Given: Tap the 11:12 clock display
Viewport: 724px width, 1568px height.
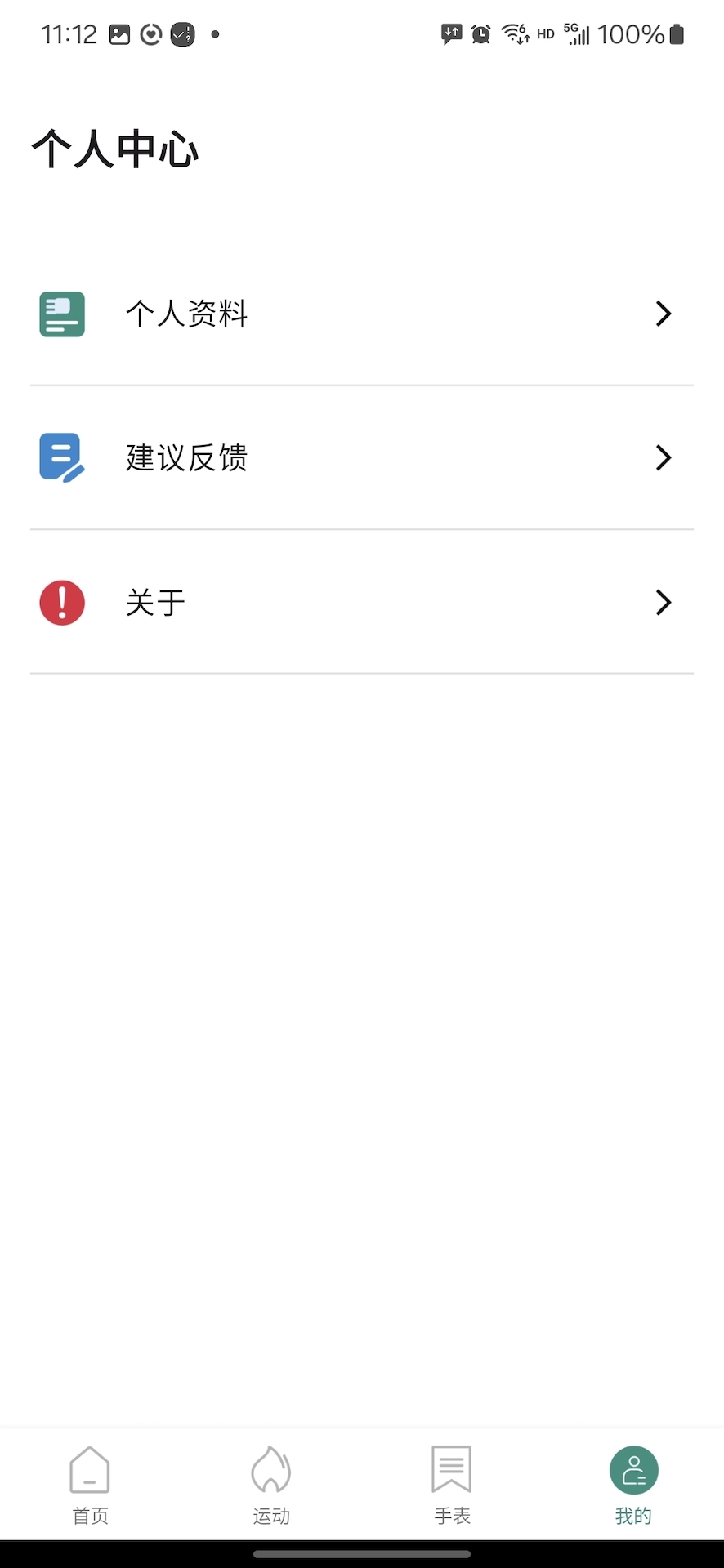Looking at the screenshot, I should pyautogui.click(x=69, y=33).
